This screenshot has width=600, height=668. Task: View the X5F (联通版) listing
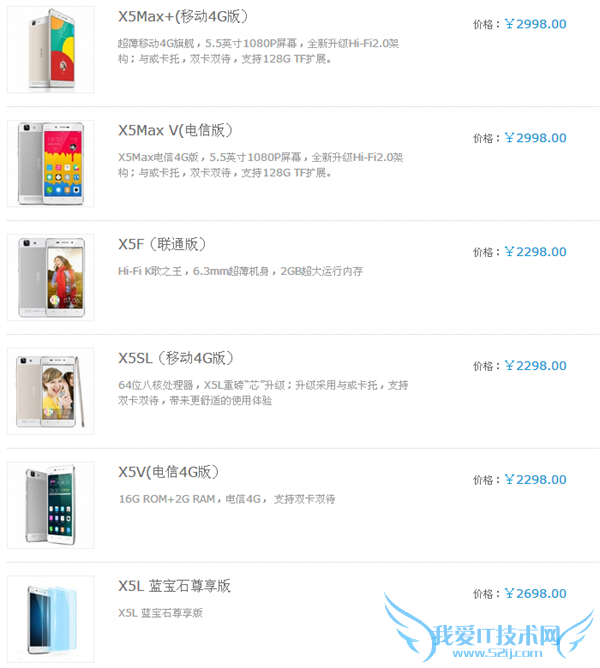click(x=161, y=244)
